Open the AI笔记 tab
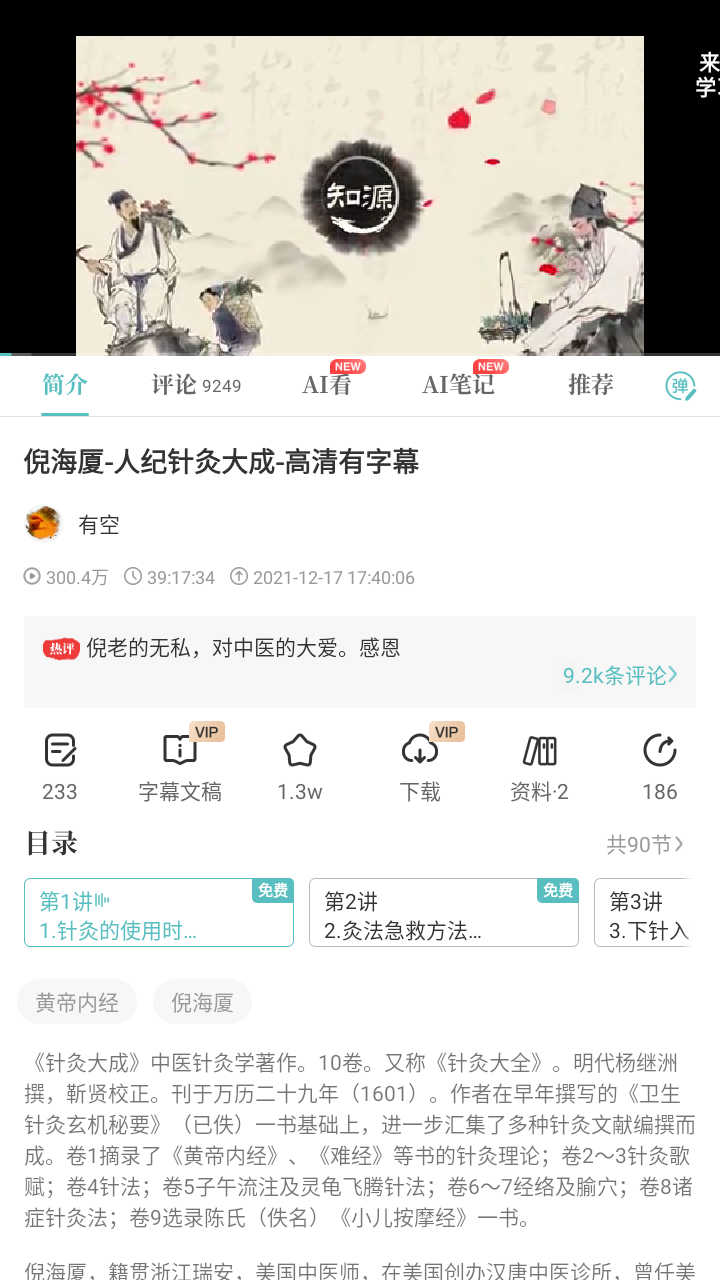 (x=459, y=385)
